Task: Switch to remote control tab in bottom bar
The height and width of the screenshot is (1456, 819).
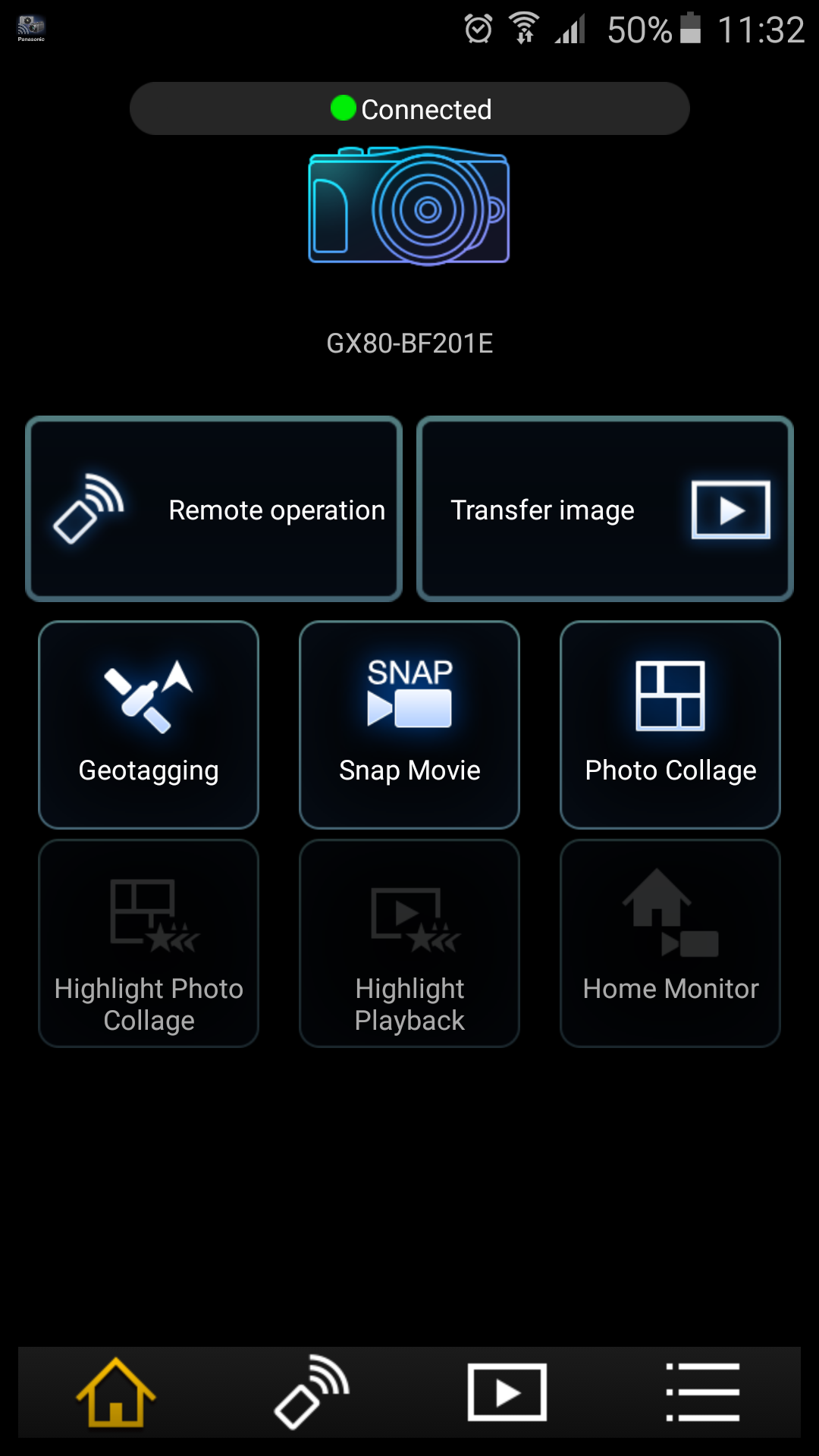Action: (312, 1392)
